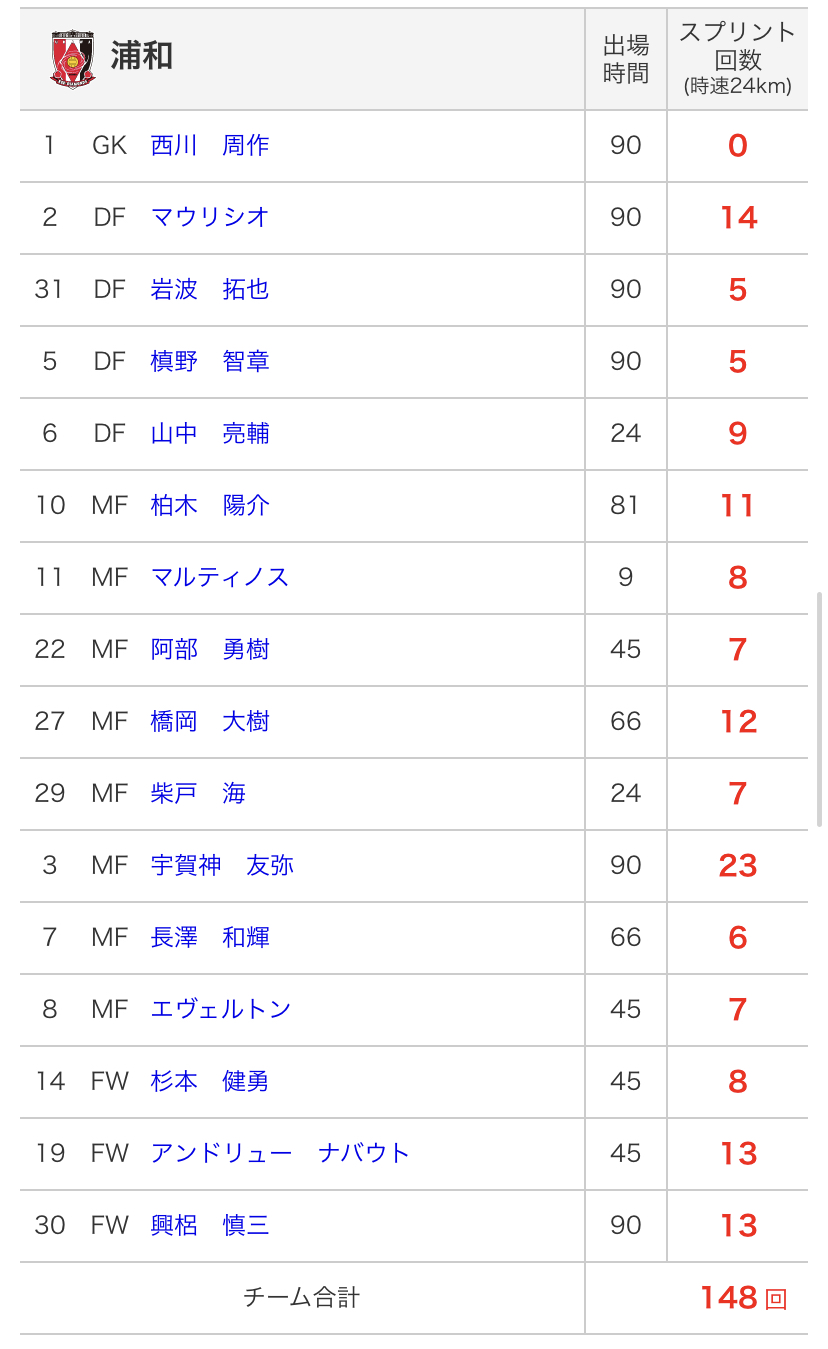
Task: Open マルティノス player page
Action: point(220,577)
